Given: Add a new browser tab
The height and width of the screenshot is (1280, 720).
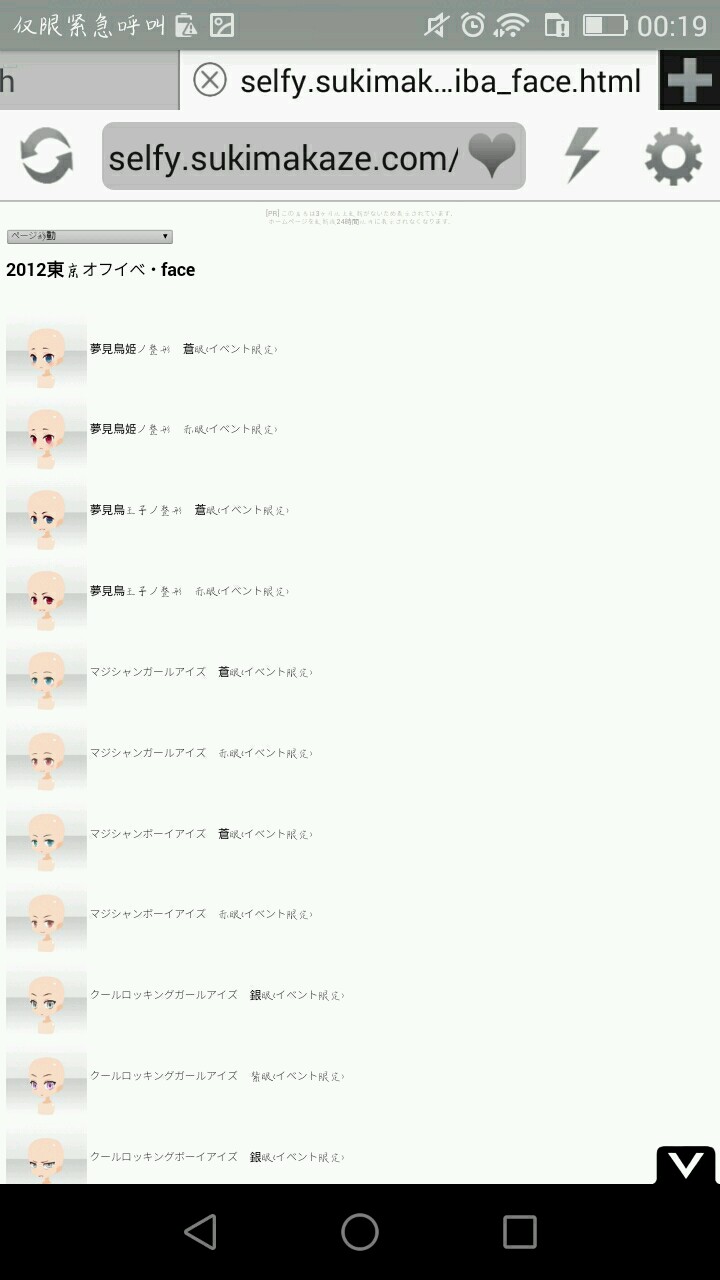Looking at the screenshot, I should pyautogui.click(x=689, y=80).
